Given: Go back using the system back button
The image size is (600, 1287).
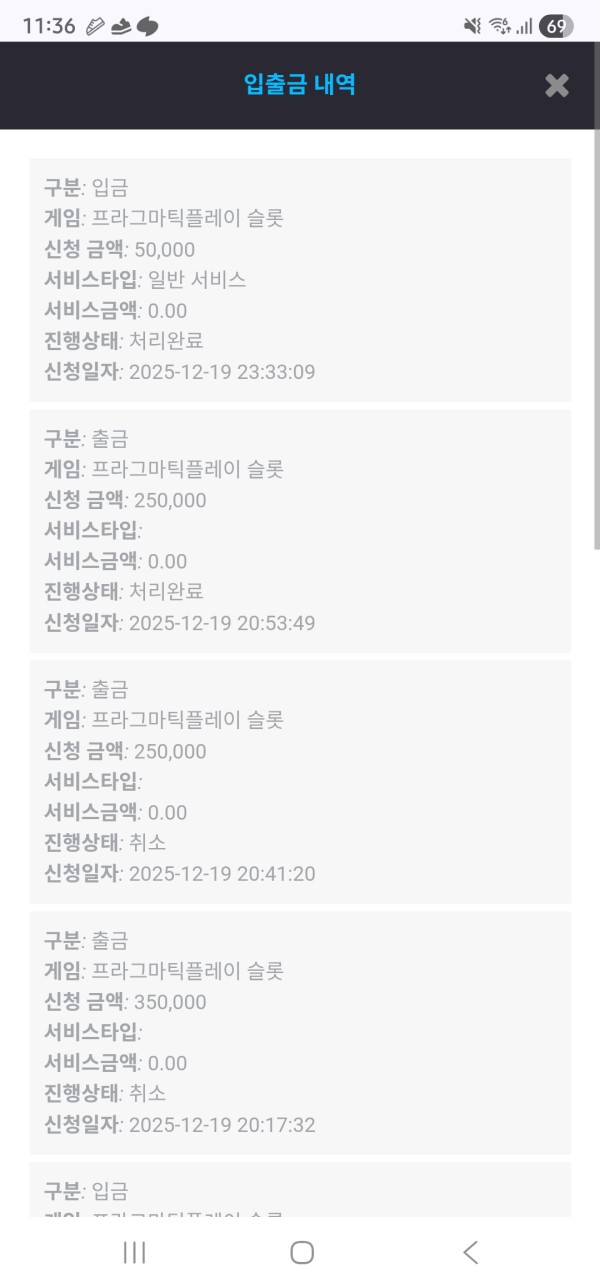Looking at the screenshot, I should click(x=470, y=1252).
